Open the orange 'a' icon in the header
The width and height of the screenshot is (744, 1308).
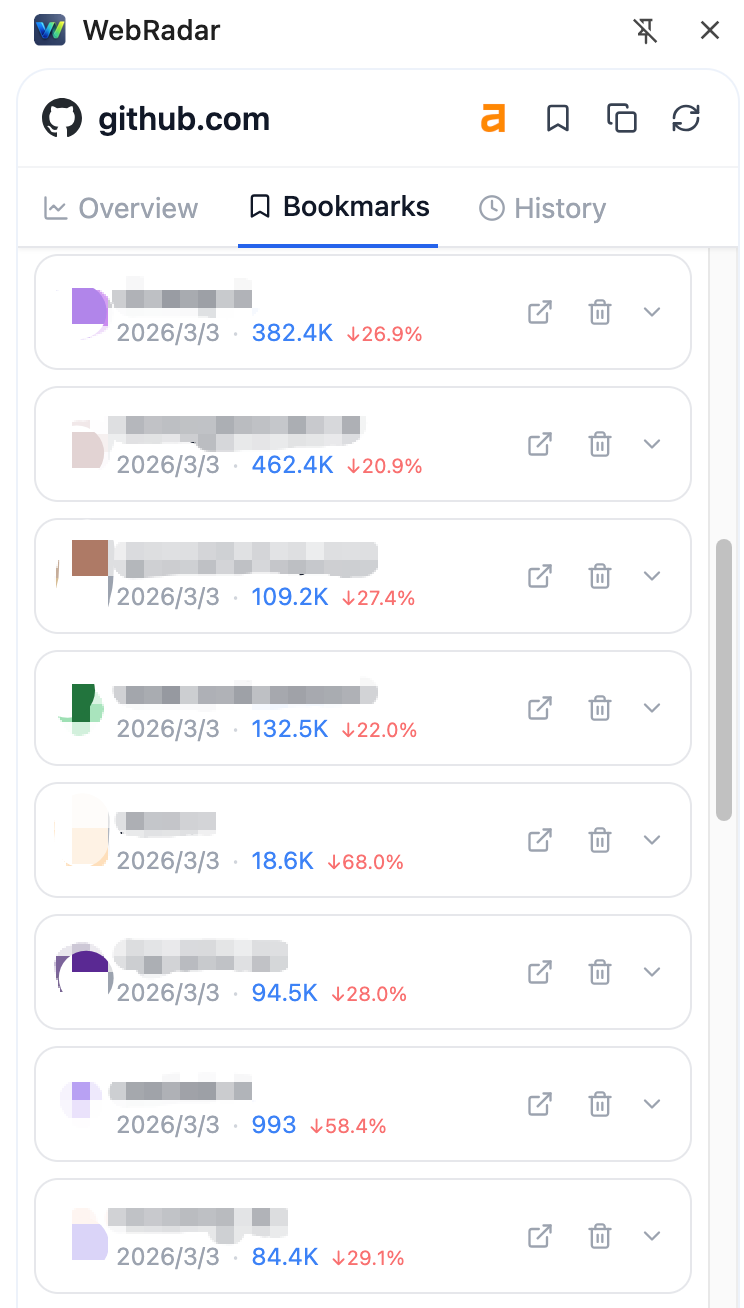493,119
